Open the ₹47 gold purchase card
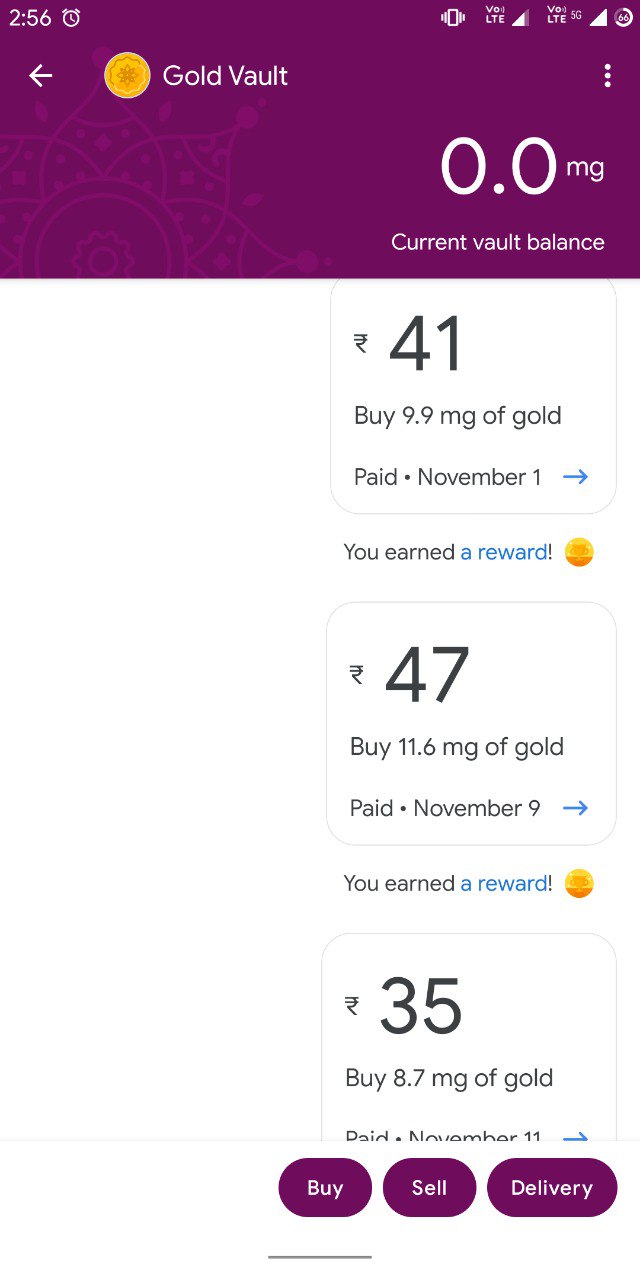Image resolution: width=640 pixels, height=1280 pixels. pyautogui.click(x=471, y=723)
